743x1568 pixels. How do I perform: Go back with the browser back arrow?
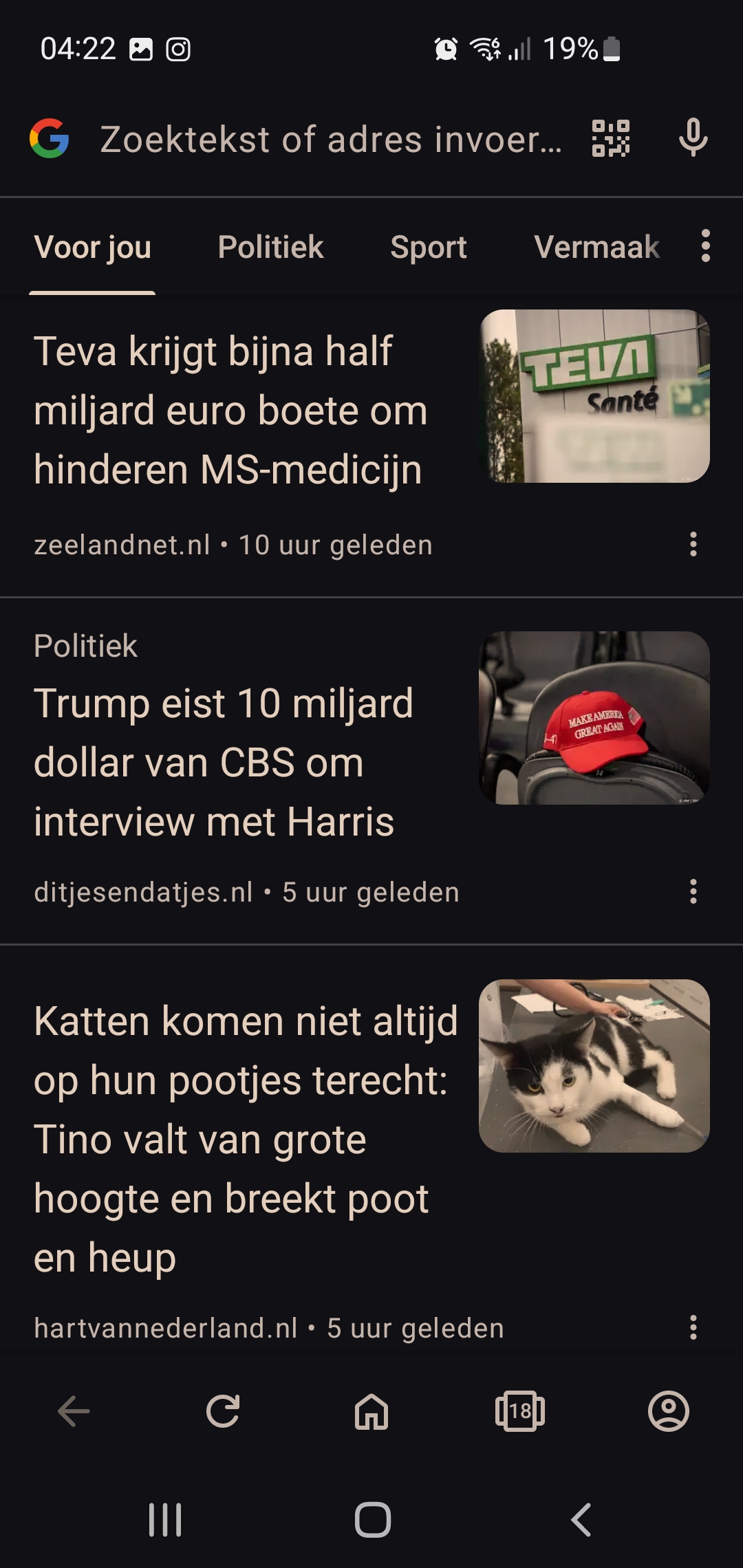(74, 1411)
